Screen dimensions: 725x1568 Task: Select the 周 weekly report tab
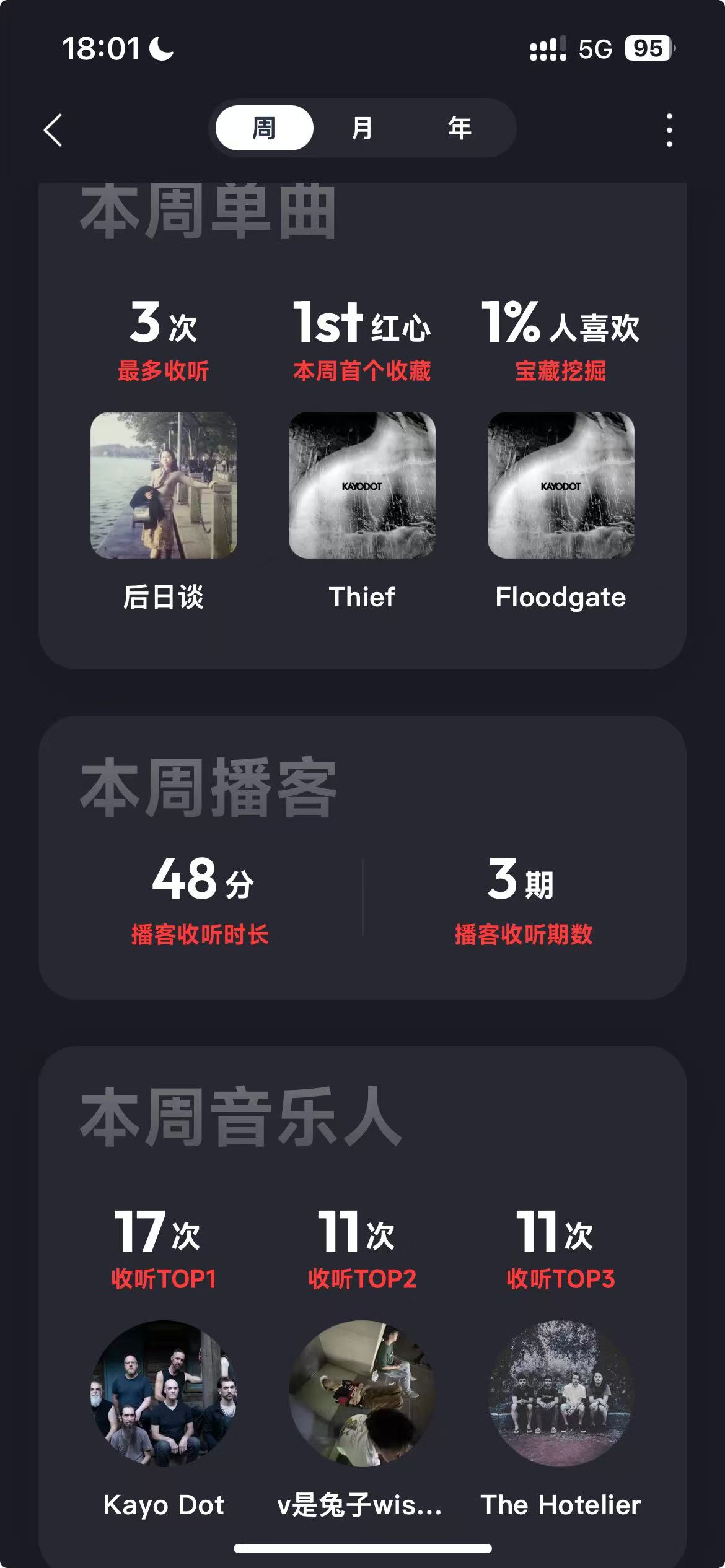(x=264, y=128)
